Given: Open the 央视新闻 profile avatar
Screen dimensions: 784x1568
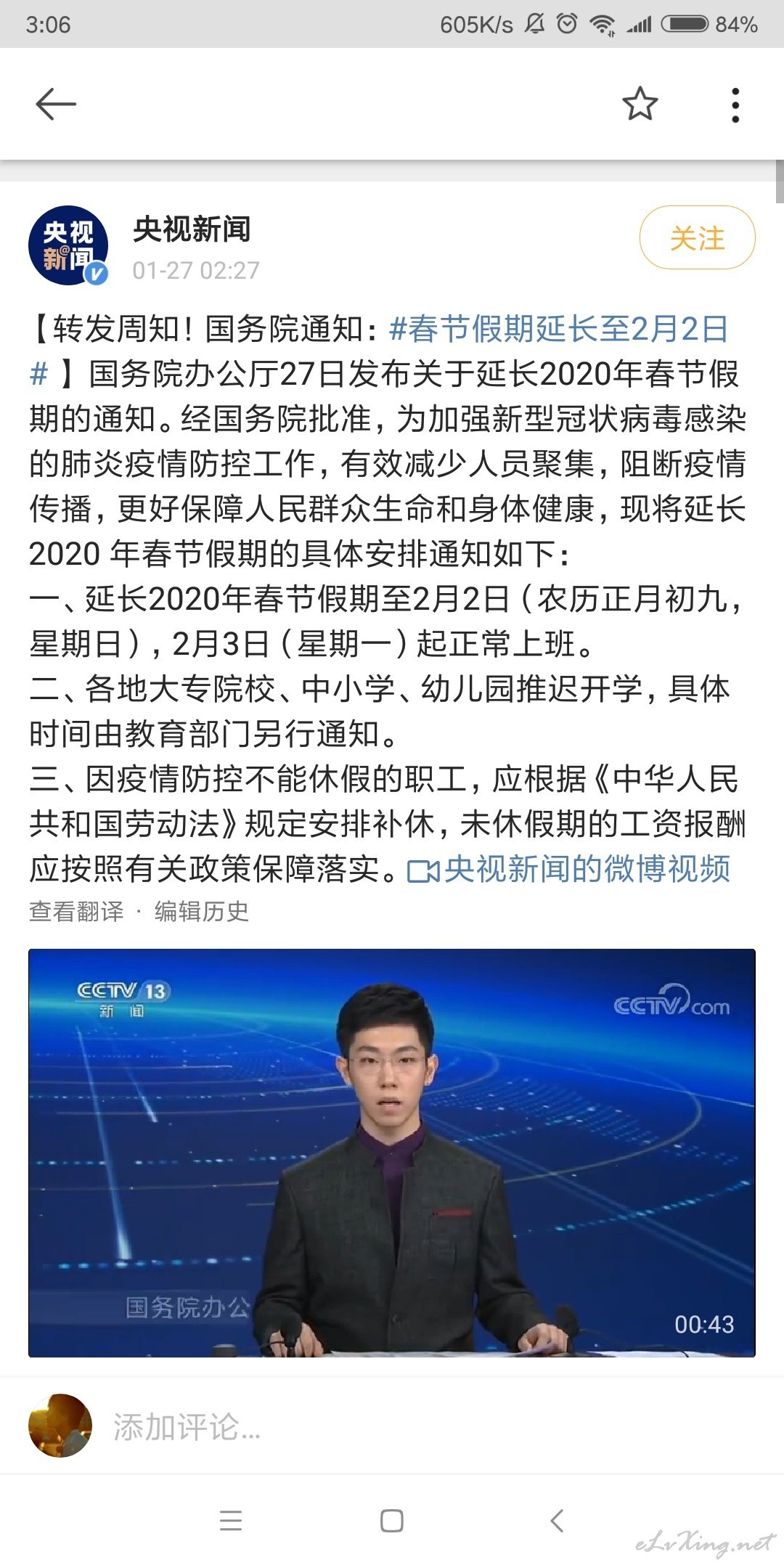Looking at the screenshot, I should pos(68,245).
